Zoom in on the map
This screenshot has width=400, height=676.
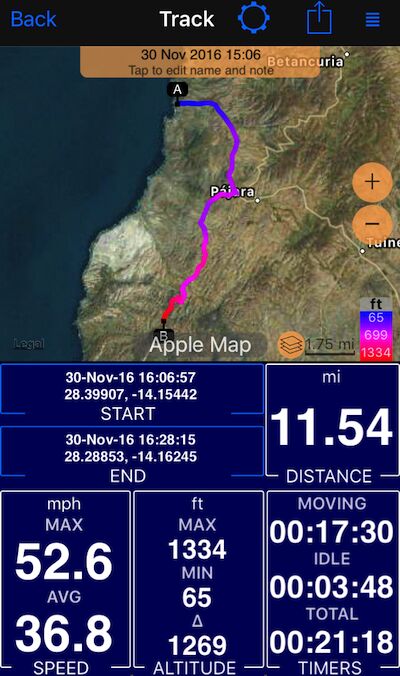pyautogui.click(x=372, y=182)
